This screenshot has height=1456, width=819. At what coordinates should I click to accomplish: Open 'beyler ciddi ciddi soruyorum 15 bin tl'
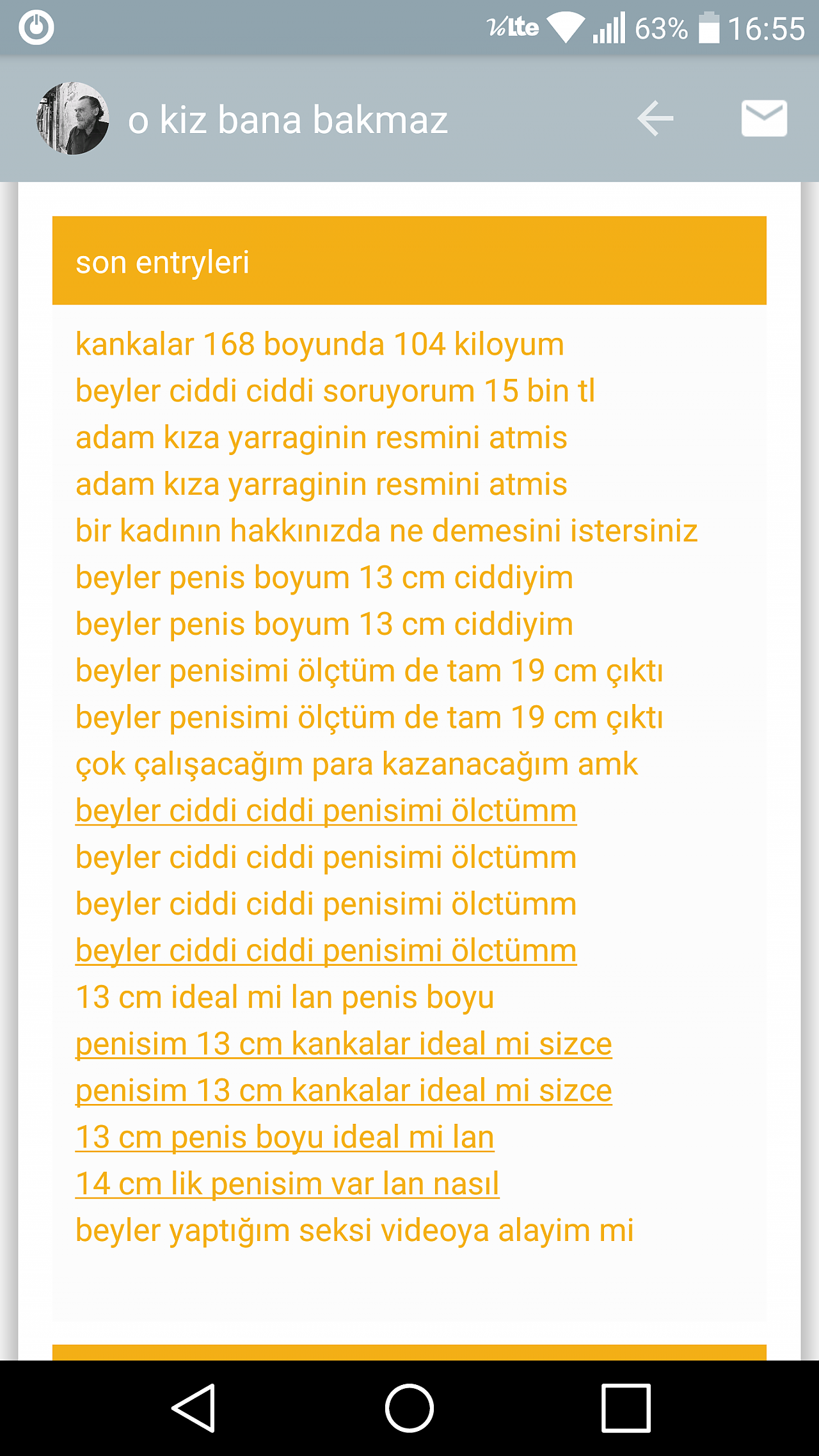[x=335, y=391]
